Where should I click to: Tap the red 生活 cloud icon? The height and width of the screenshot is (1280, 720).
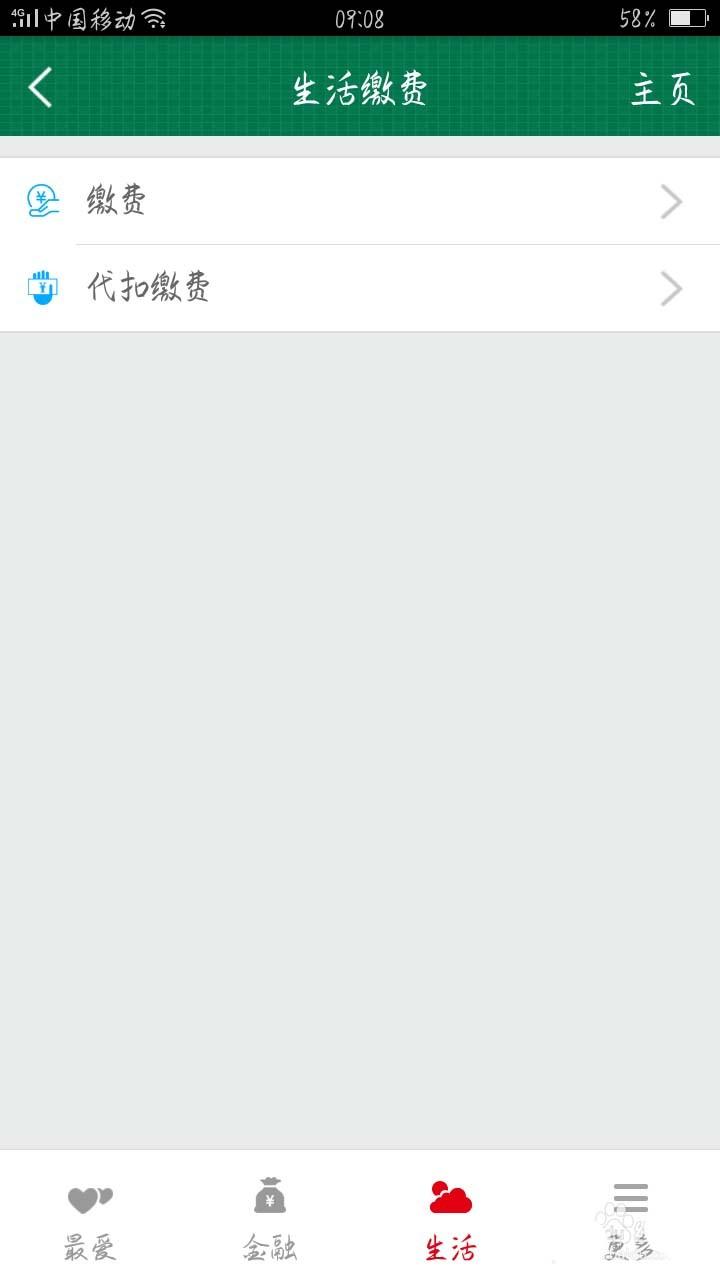click(x=450, y=1195)
